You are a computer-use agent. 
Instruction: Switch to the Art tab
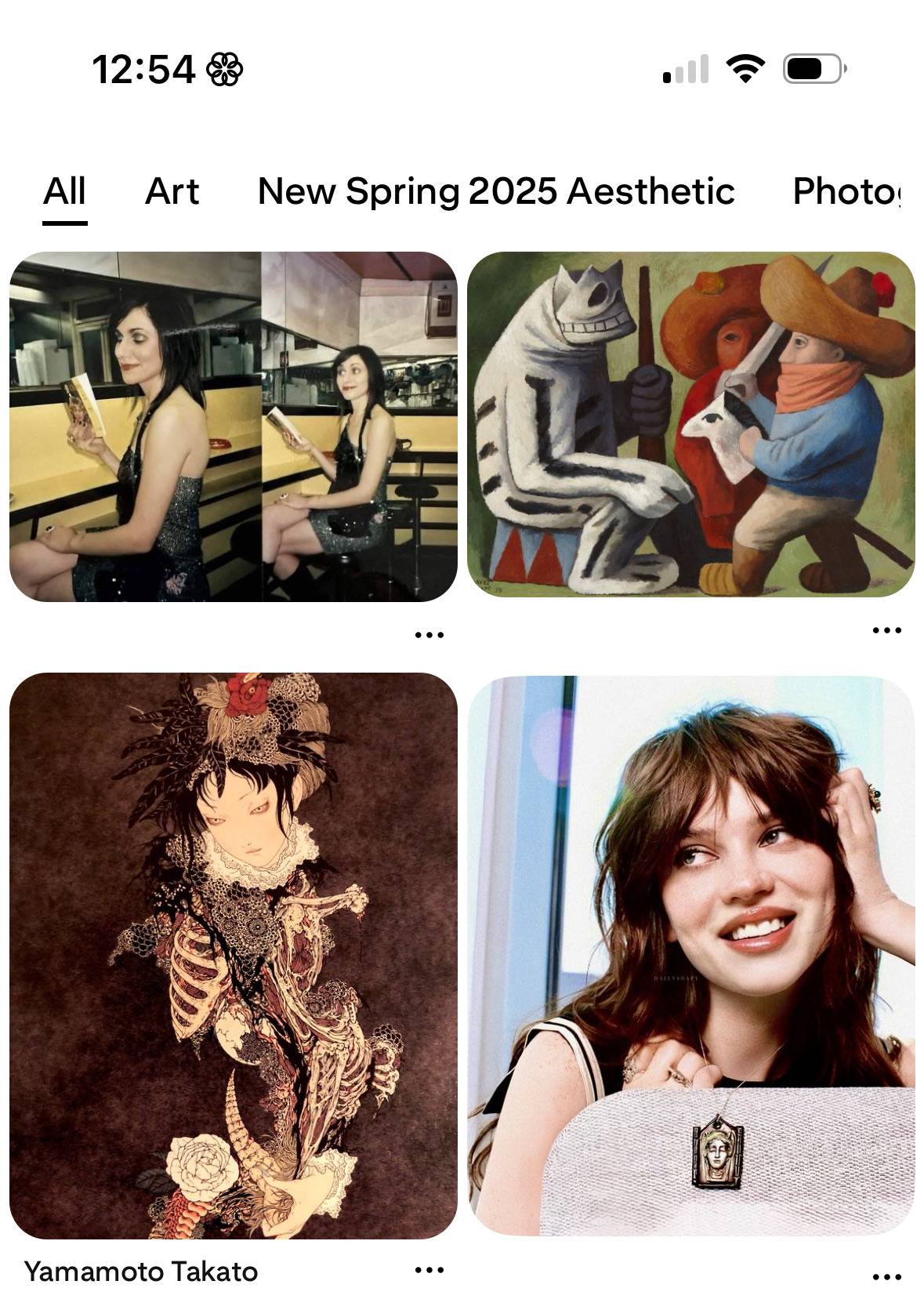[172, 191]
